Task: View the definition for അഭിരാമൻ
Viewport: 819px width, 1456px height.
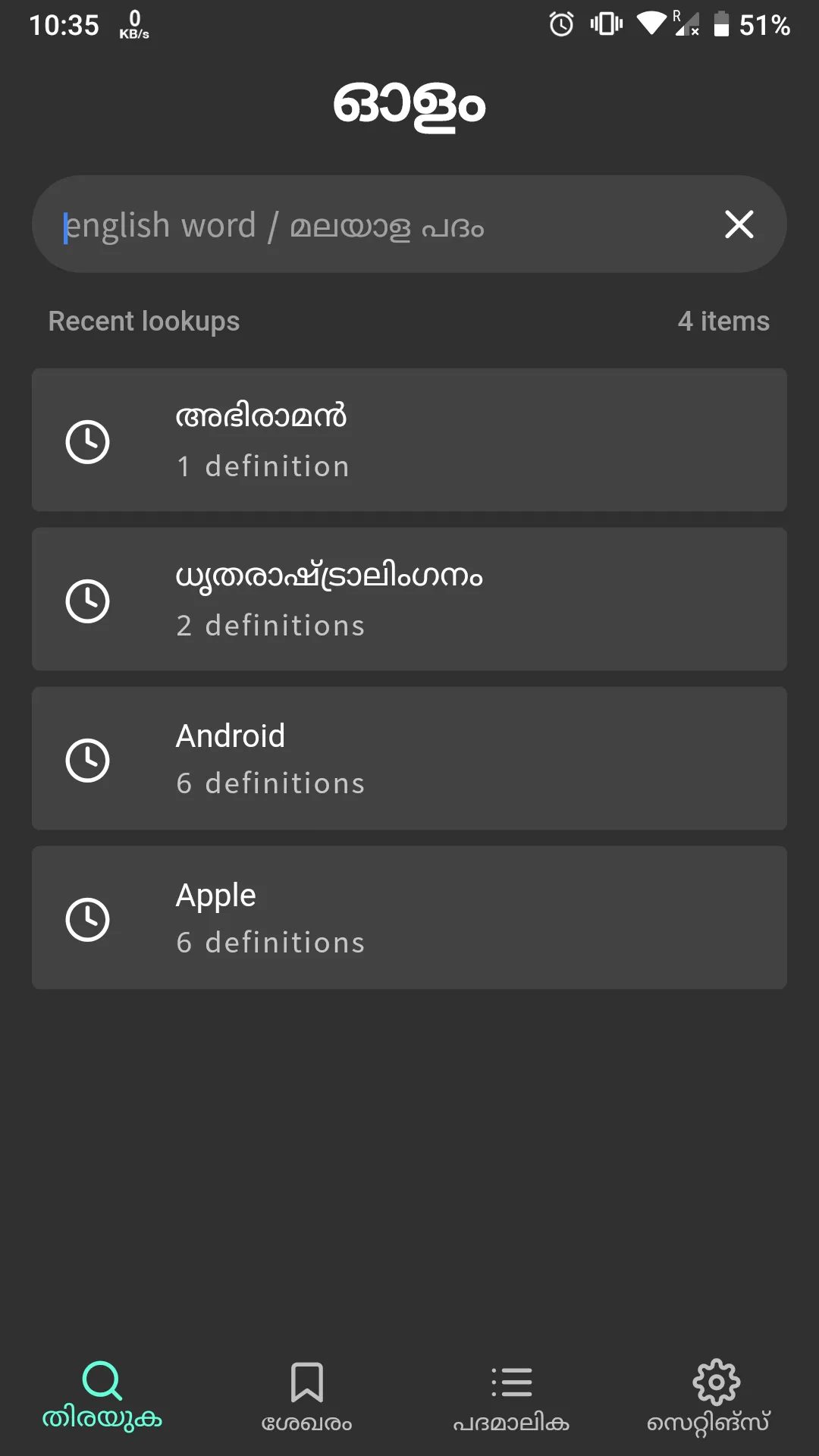Action: (x=409, y=441)
